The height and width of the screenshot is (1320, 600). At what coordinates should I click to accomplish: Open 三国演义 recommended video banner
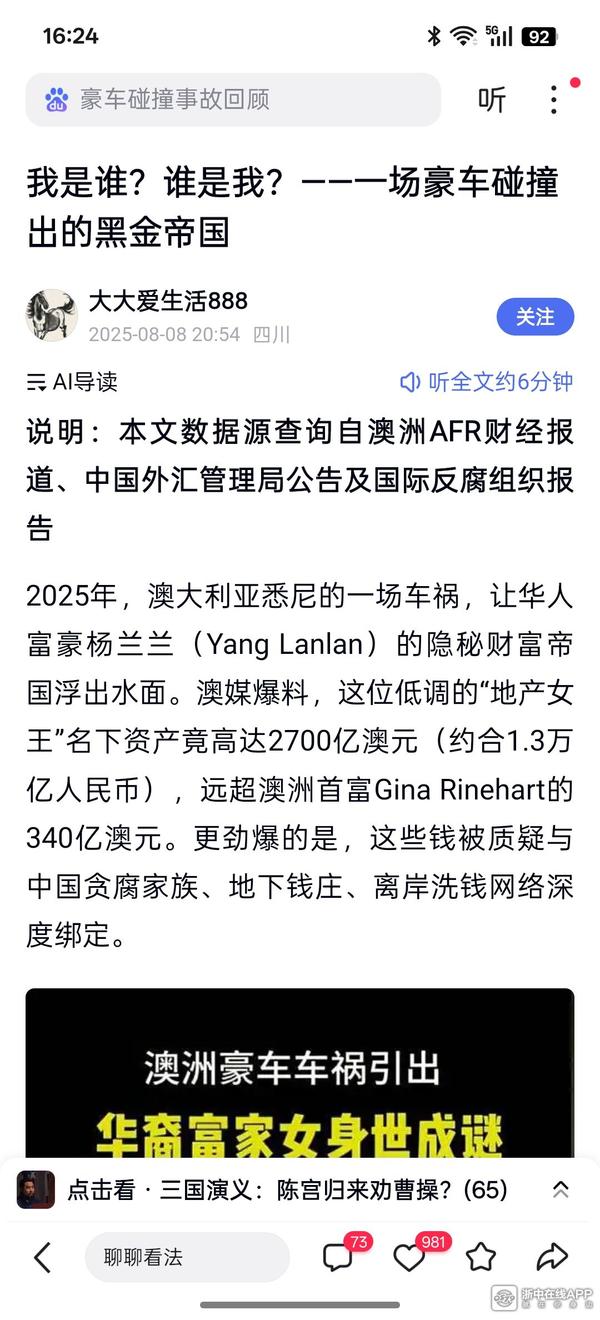(x=287, y=1190)
